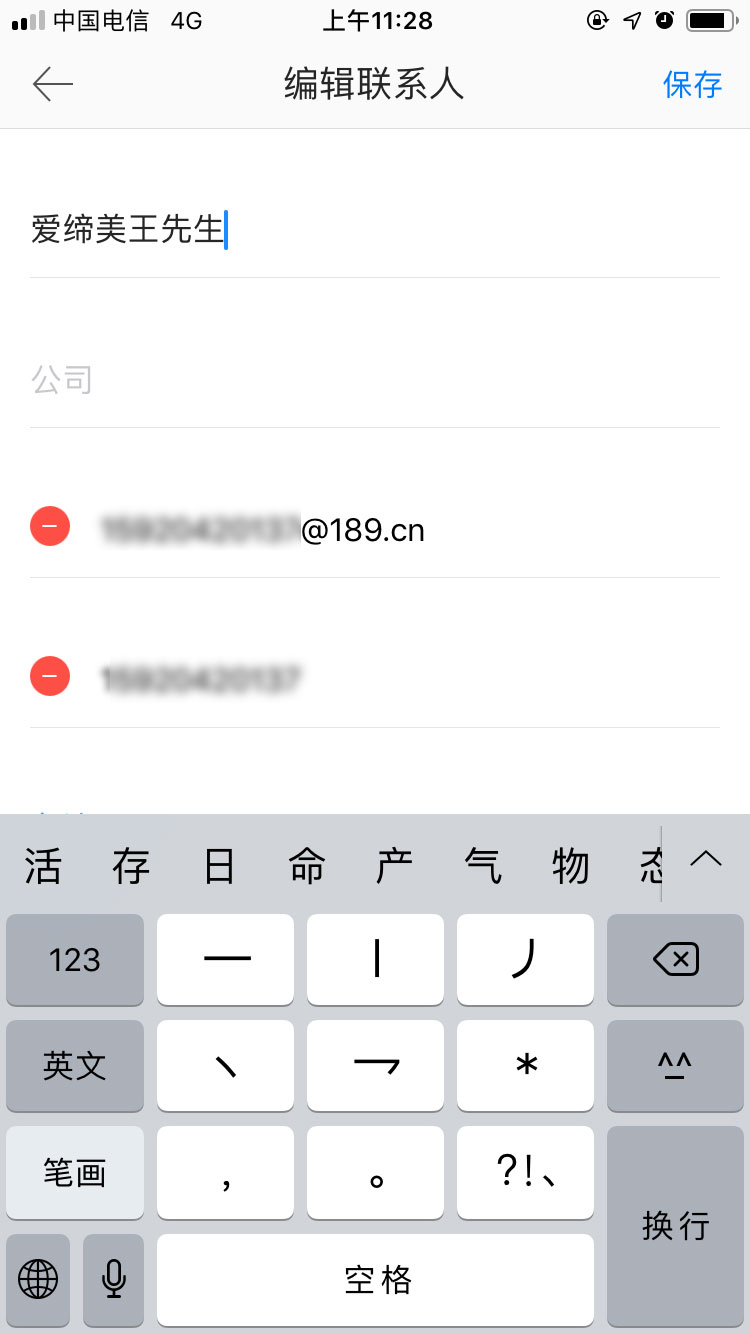This screenshot has height=1334, width=750.
Task: Choose candidate character 命
Action: tap(307, 866)
